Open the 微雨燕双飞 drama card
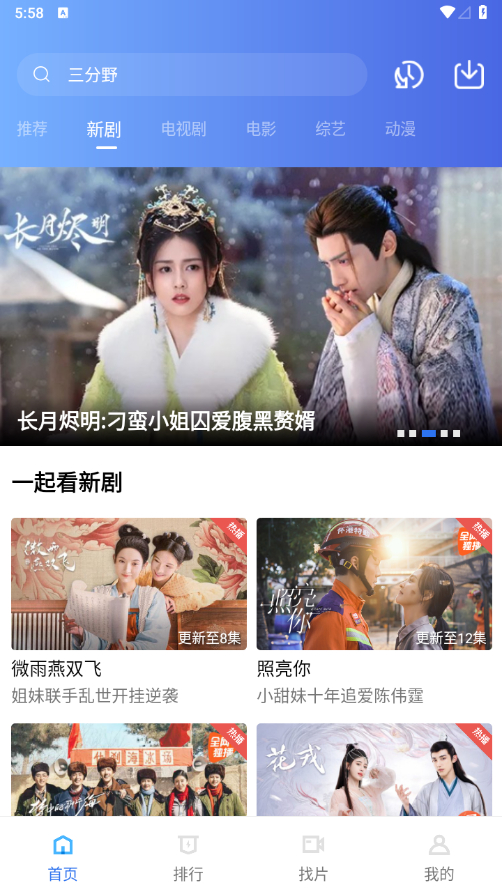Image resolution: width=502 pixels, height=892 pixels. (x=129, y=612)
